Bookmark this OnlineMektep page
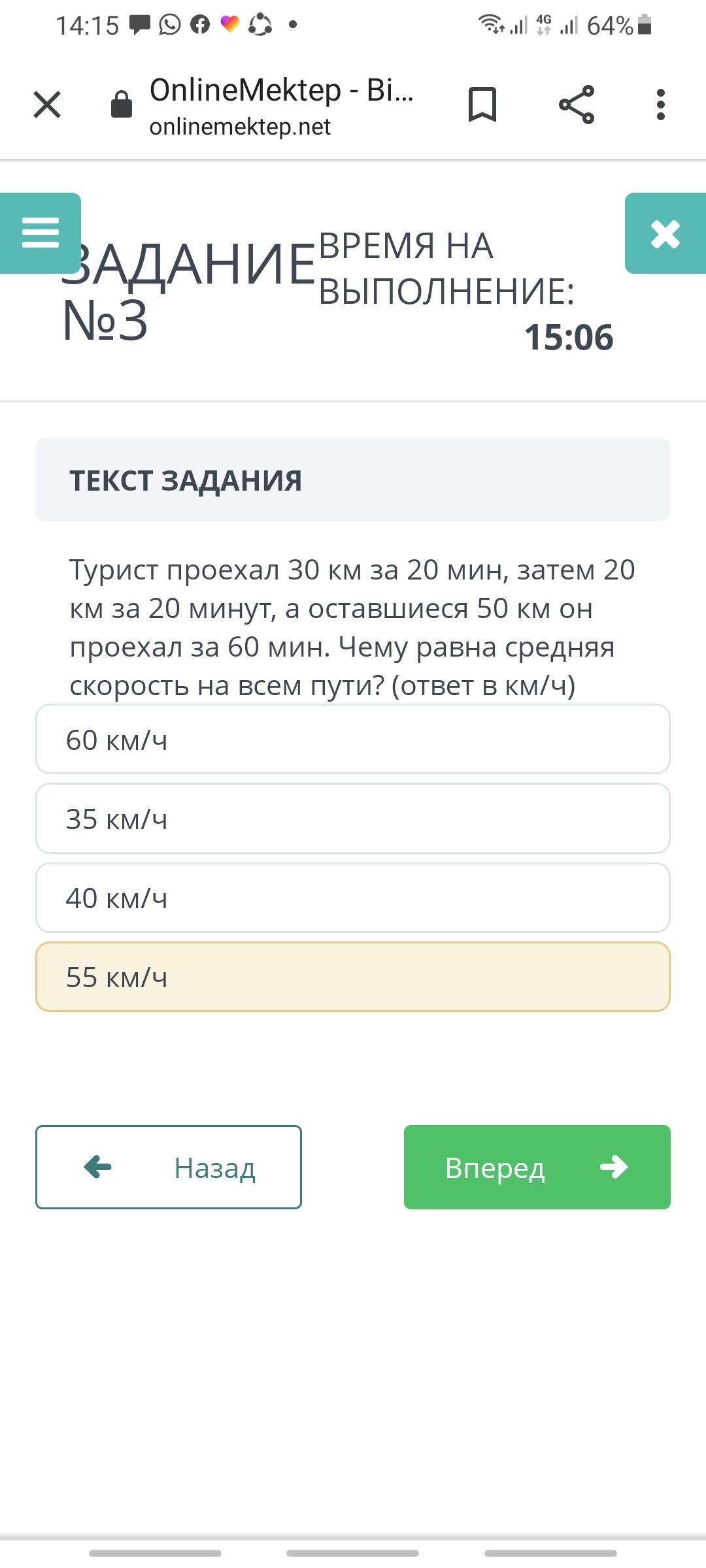Image resolution: width=706 pixels, height=1568 pixels. coord(482,105)
